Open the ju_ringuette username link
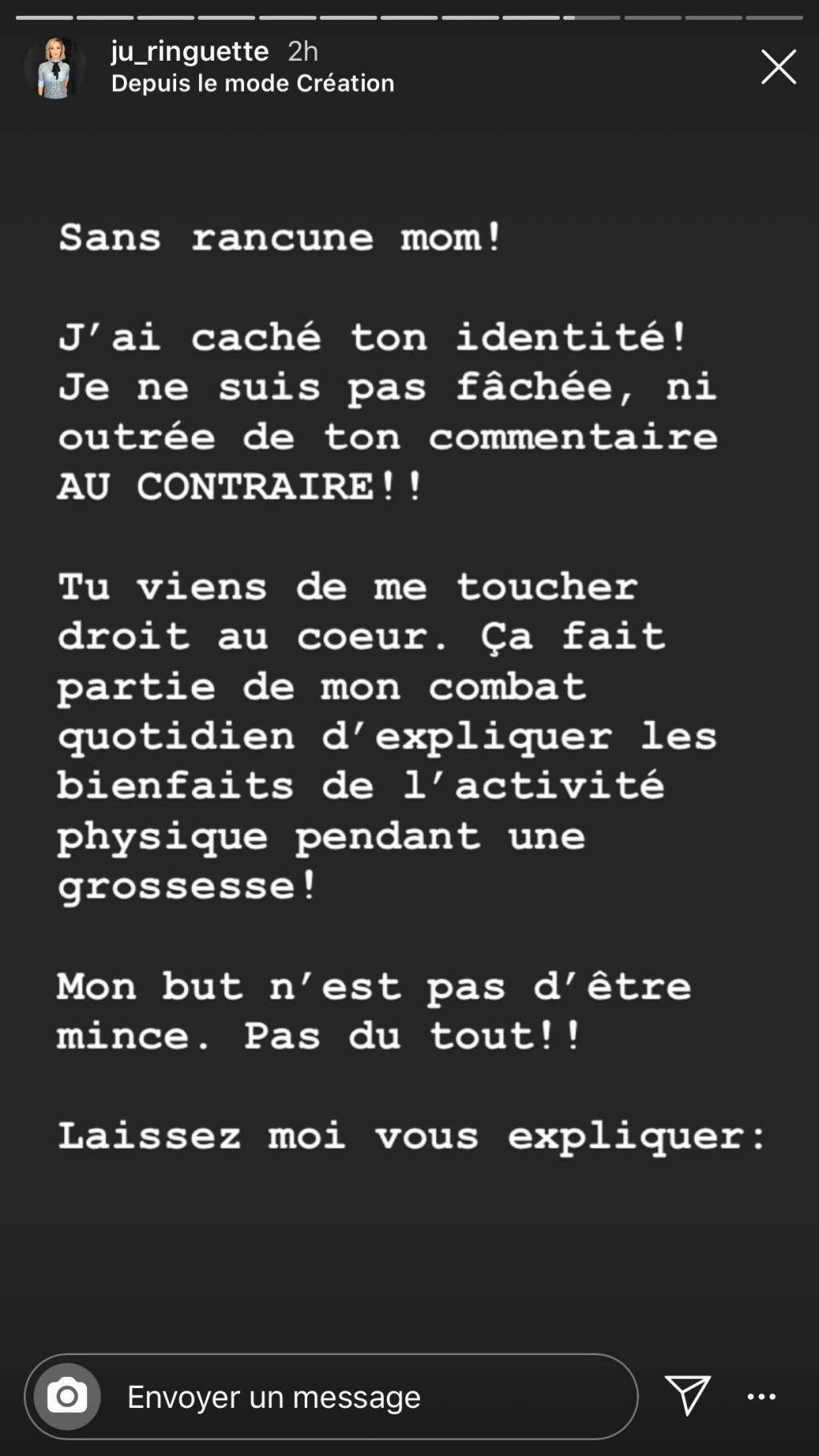 (x=190, y=51)
